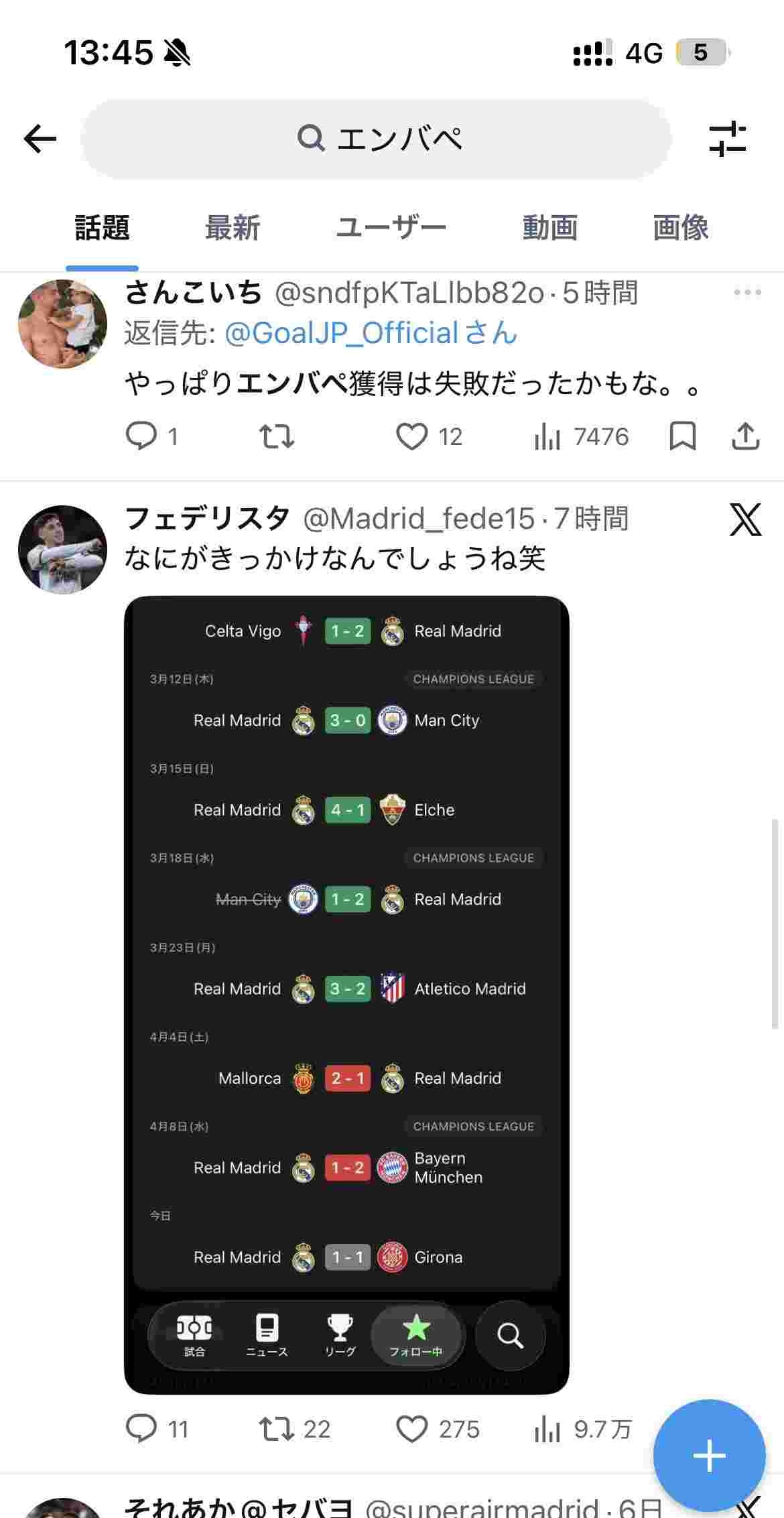Viewport: 784px width, 1518px height.
Task: Reply to さんこいち's post
Action: click(141, 436)
